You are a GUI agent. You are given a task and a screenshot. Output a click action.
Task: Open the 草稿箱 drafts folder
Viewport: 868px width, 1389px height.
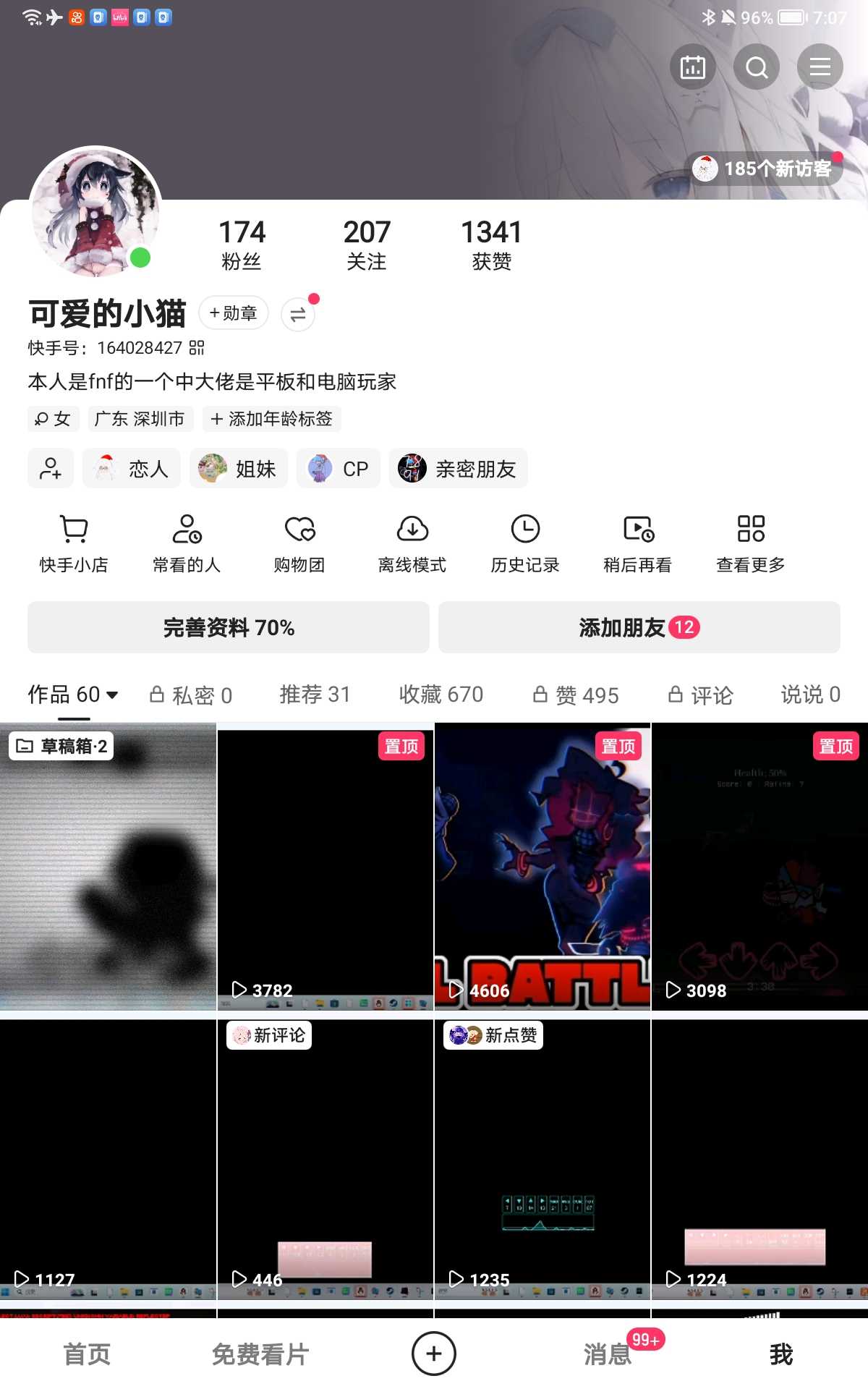click(62, 747)
